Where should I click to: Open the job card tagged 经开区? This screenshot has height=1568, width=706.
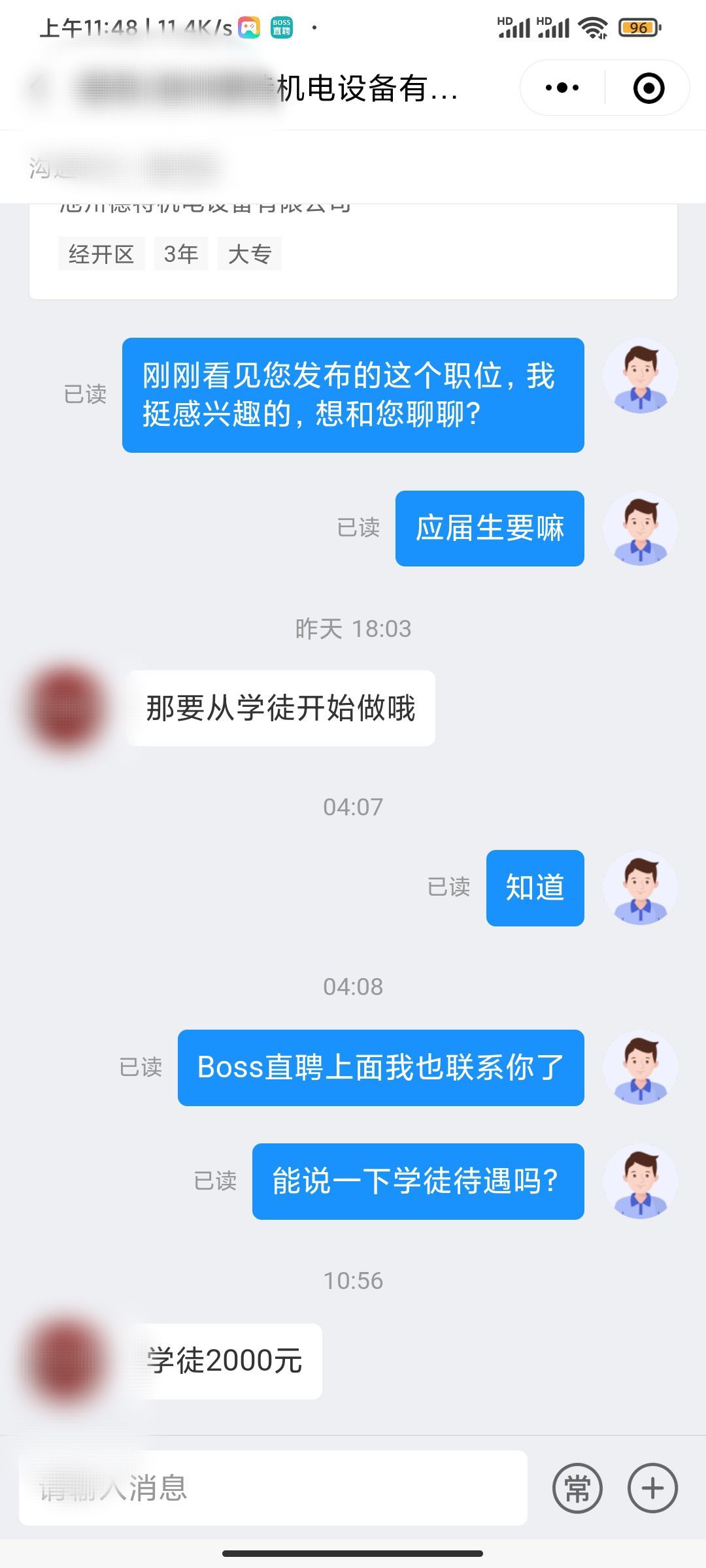coord(353,252)
